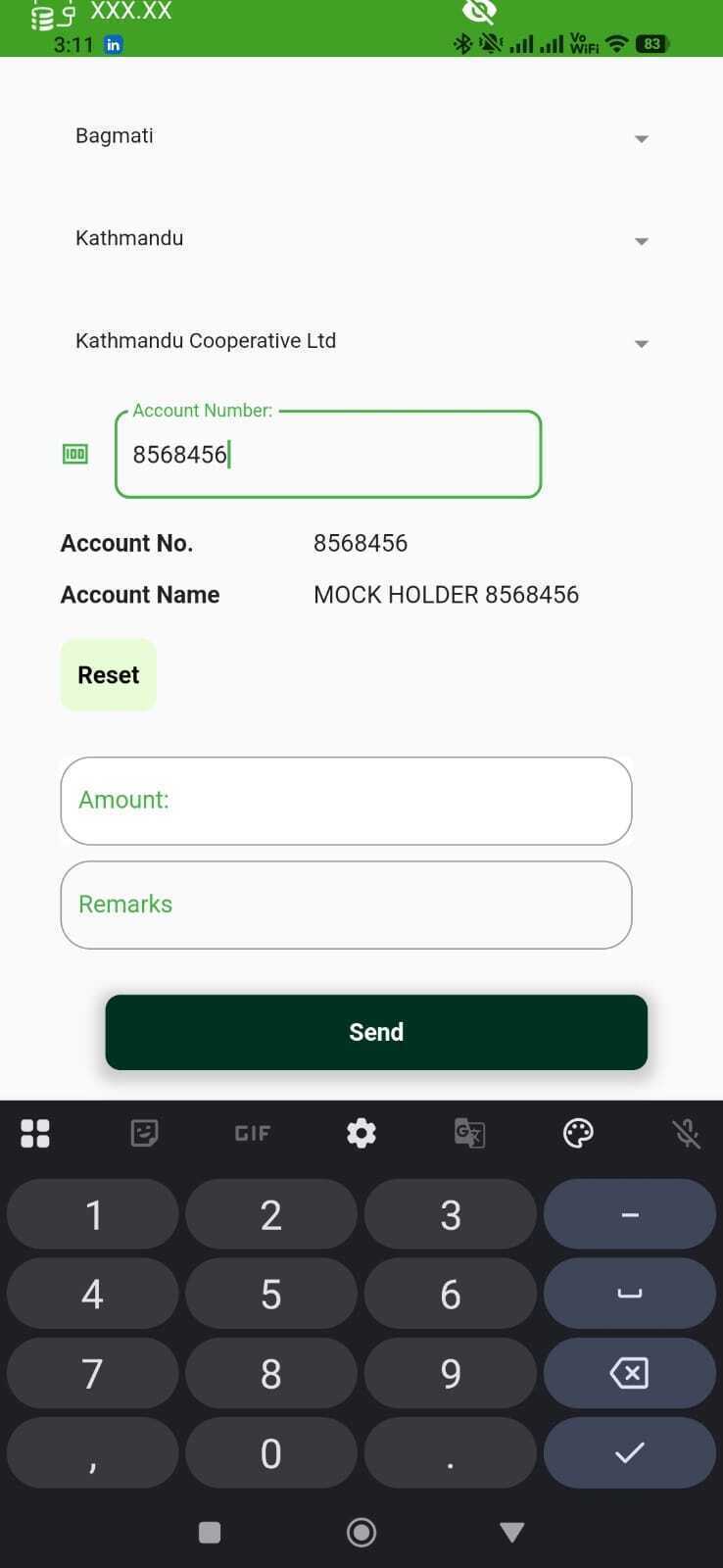
Task: Confirm entry with the keyboard checkmark key
Action: point(629,1452)
